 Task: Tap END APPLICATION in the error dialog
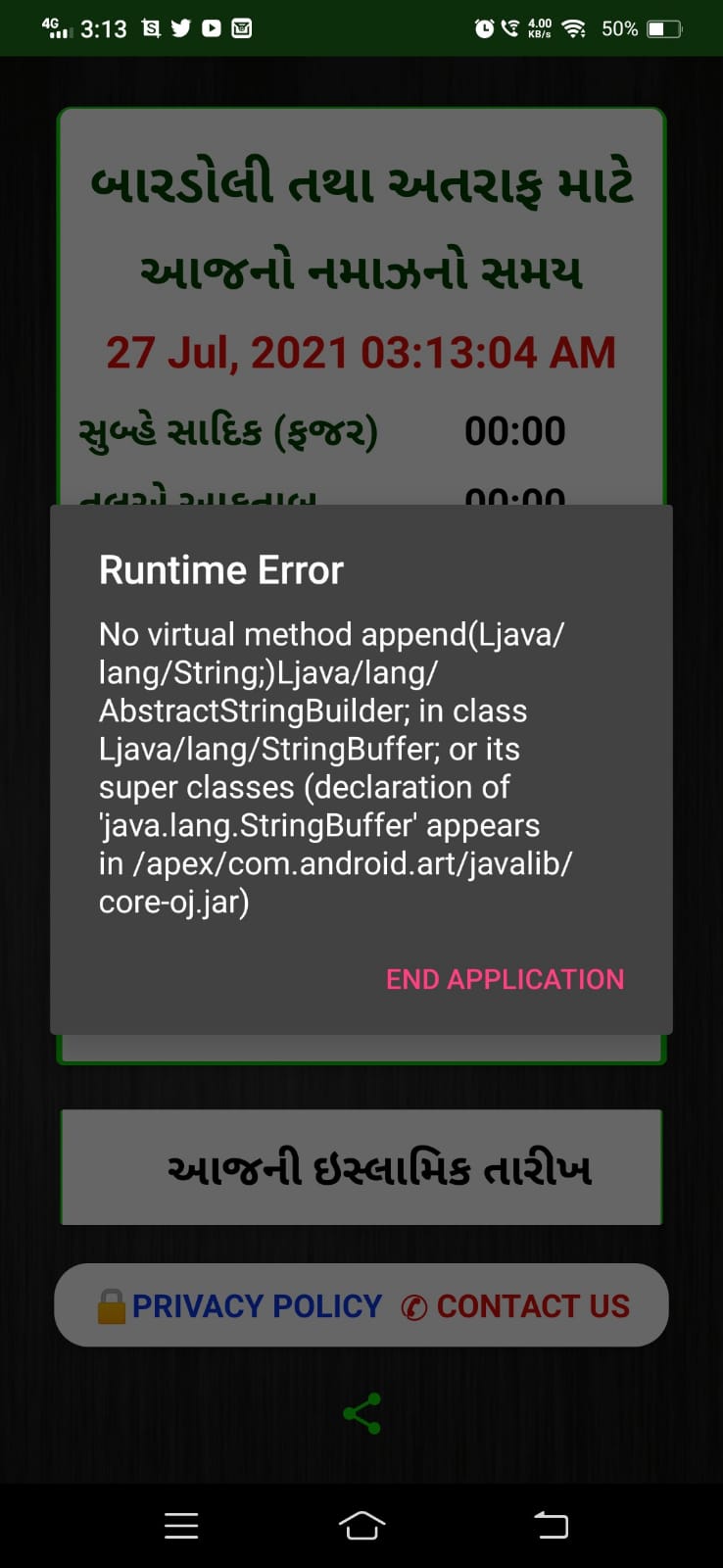point(505,979)
